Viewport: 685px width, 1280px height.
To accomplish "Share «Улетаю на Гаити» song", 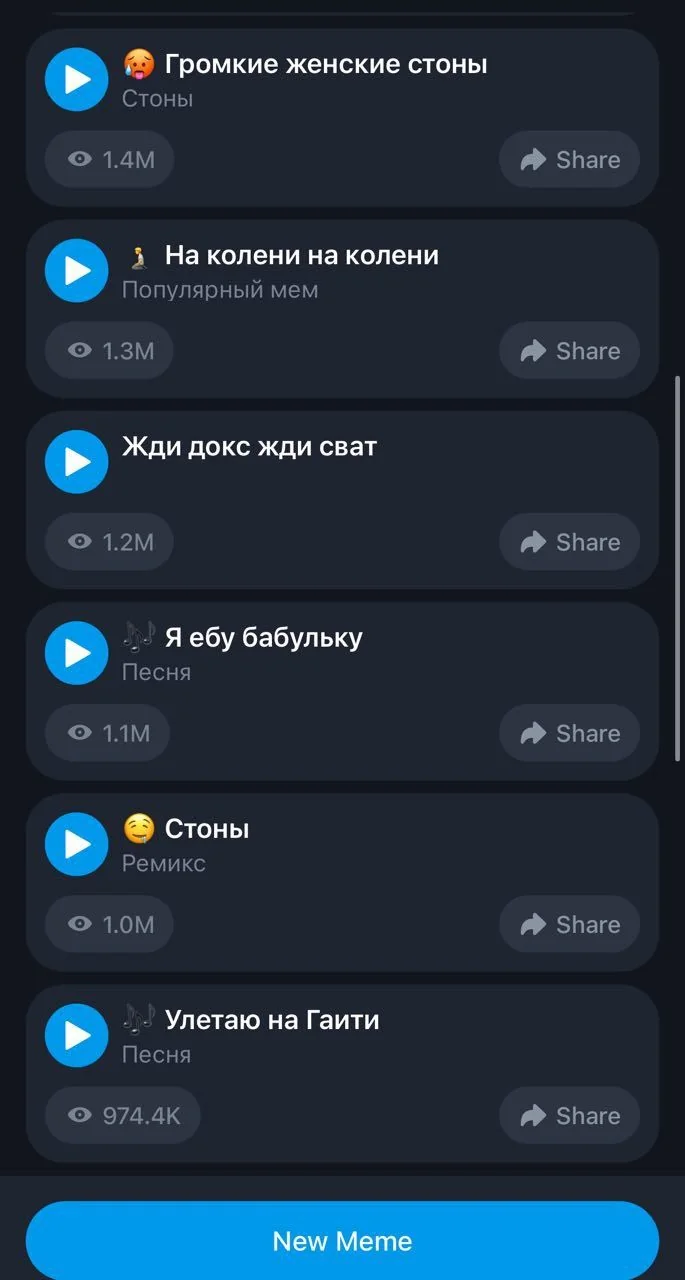I will pos(570,1116).
